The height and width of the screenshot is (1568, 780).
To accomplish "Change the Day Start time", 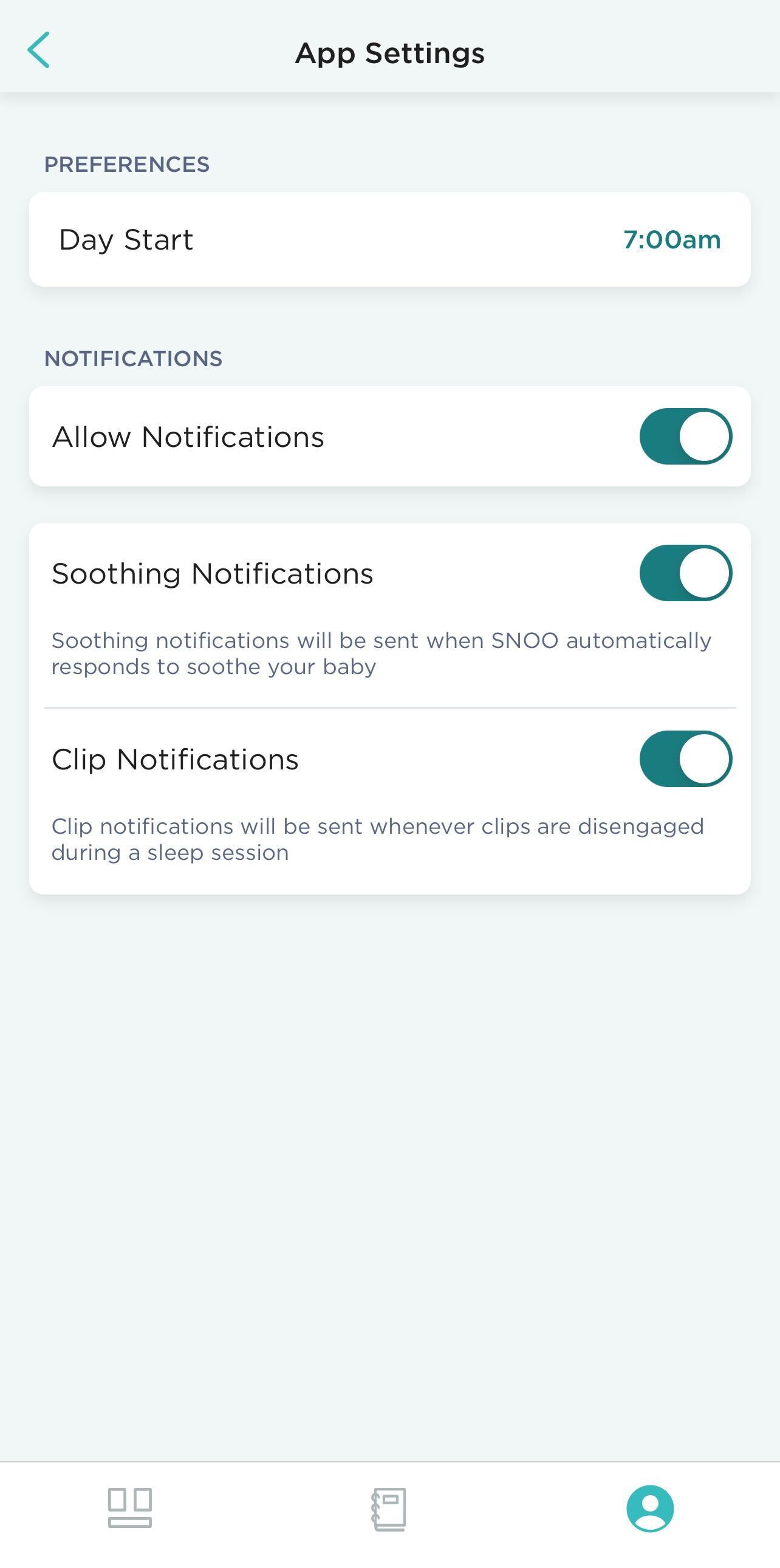I will pos(389,239).
